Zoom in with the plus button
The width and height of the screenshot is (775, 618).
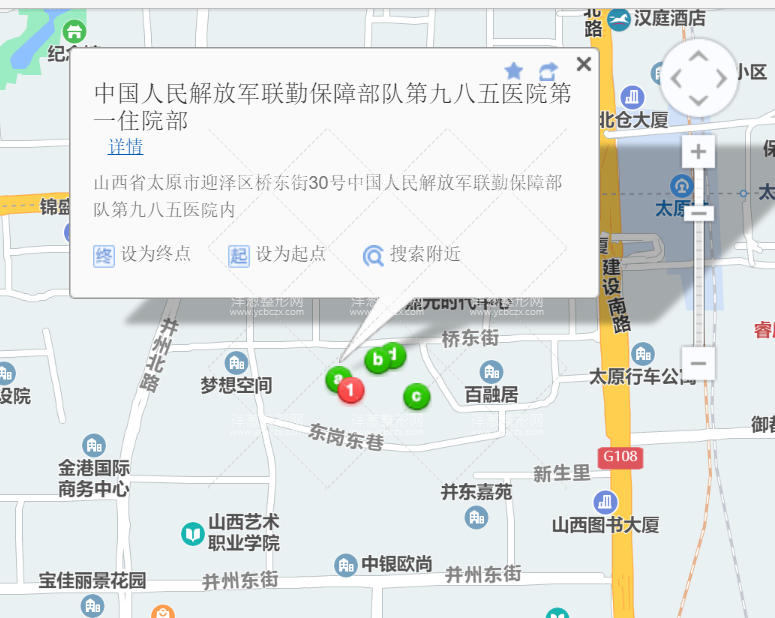tap(698, 152)
